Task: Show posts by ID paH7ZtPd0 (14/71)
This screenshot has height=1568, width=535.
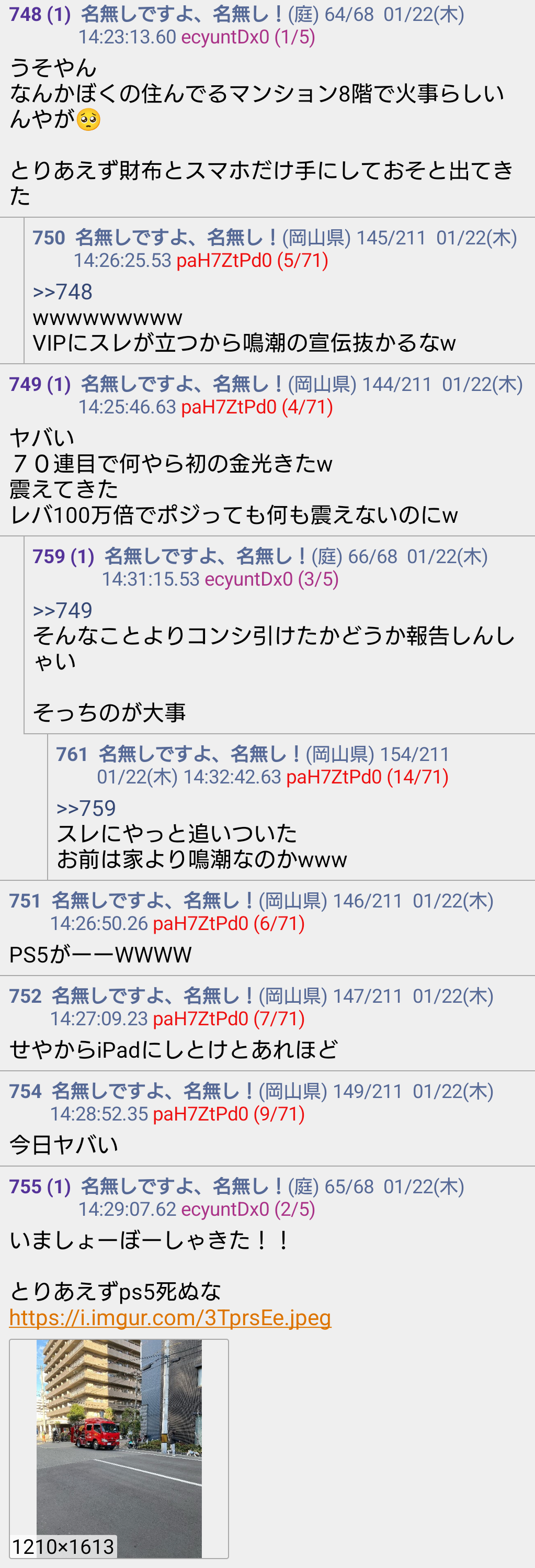Action: [x=367, y=777]
